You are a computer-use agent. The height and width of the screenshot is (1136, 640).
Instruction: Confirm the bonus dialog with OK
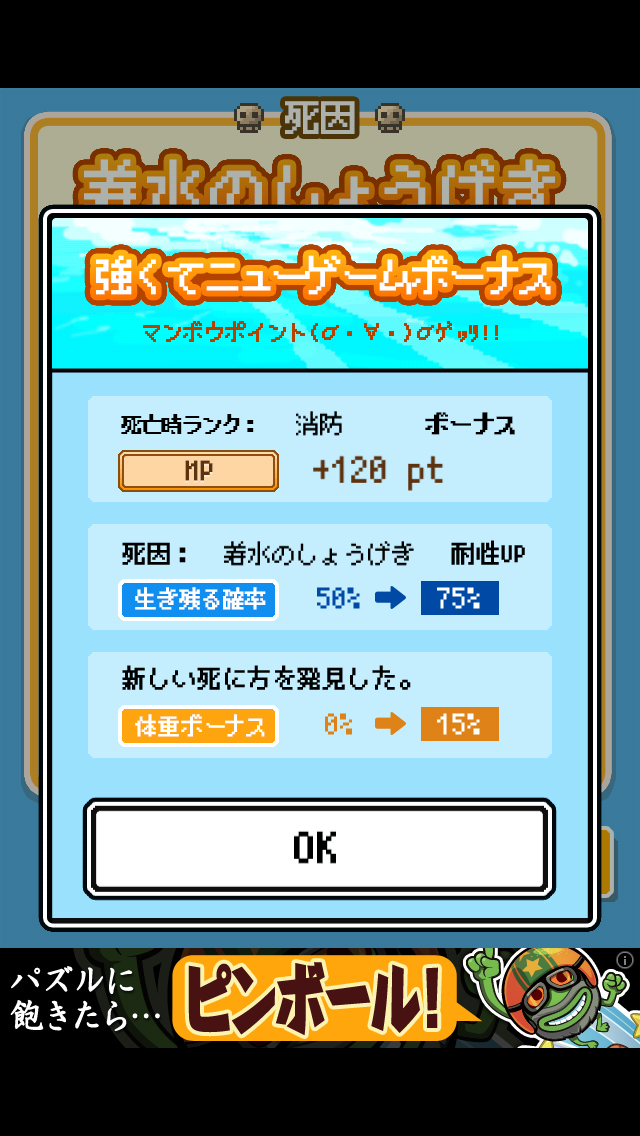click(318, 848)
